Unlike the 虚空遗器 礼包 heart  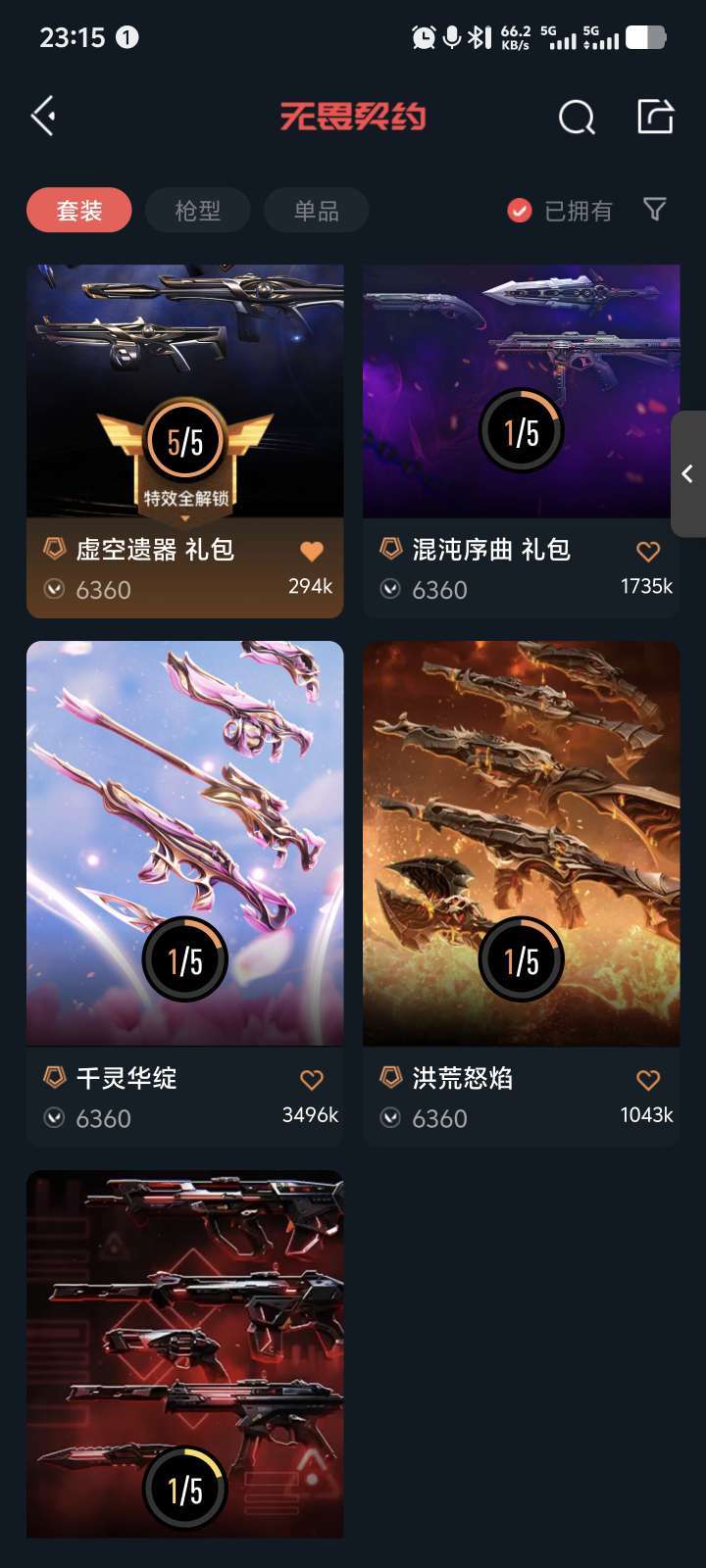312,551
